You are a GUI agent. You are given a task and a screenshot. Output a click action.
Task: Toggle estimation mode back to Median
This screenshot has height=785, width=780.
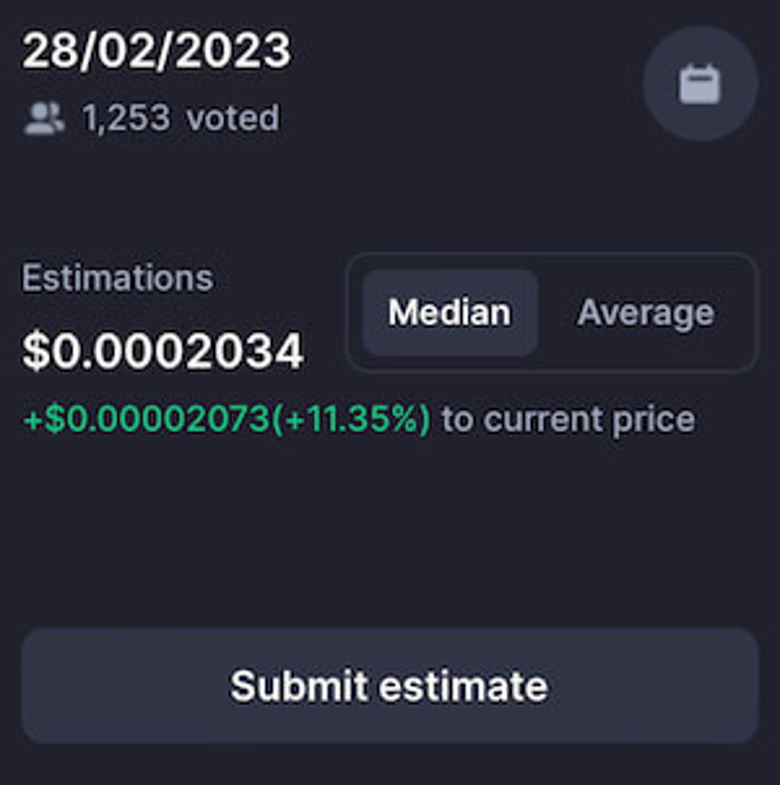coord(448,312)
